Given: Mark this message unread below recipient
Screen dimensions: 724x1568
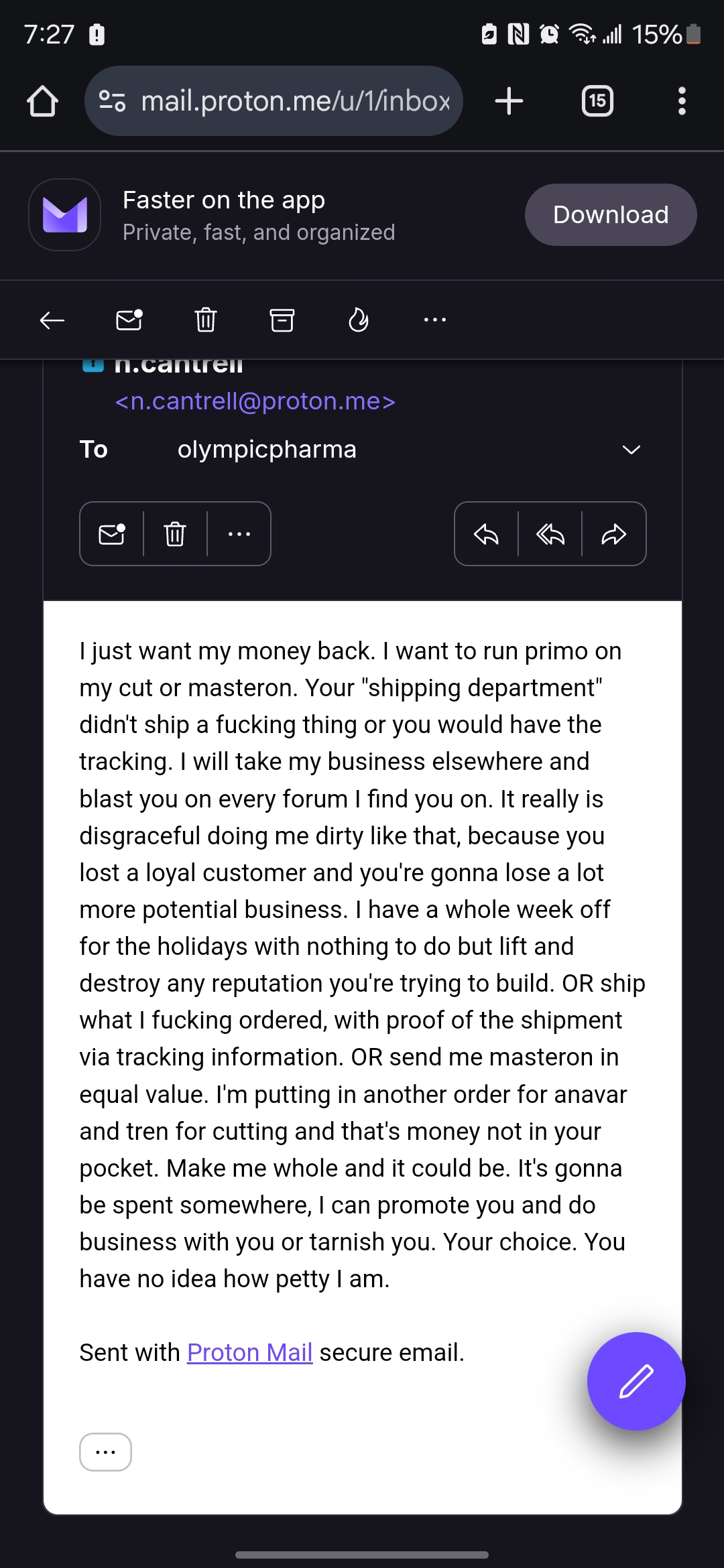Looking at the screenshot, I should click(x=112, y=534).
